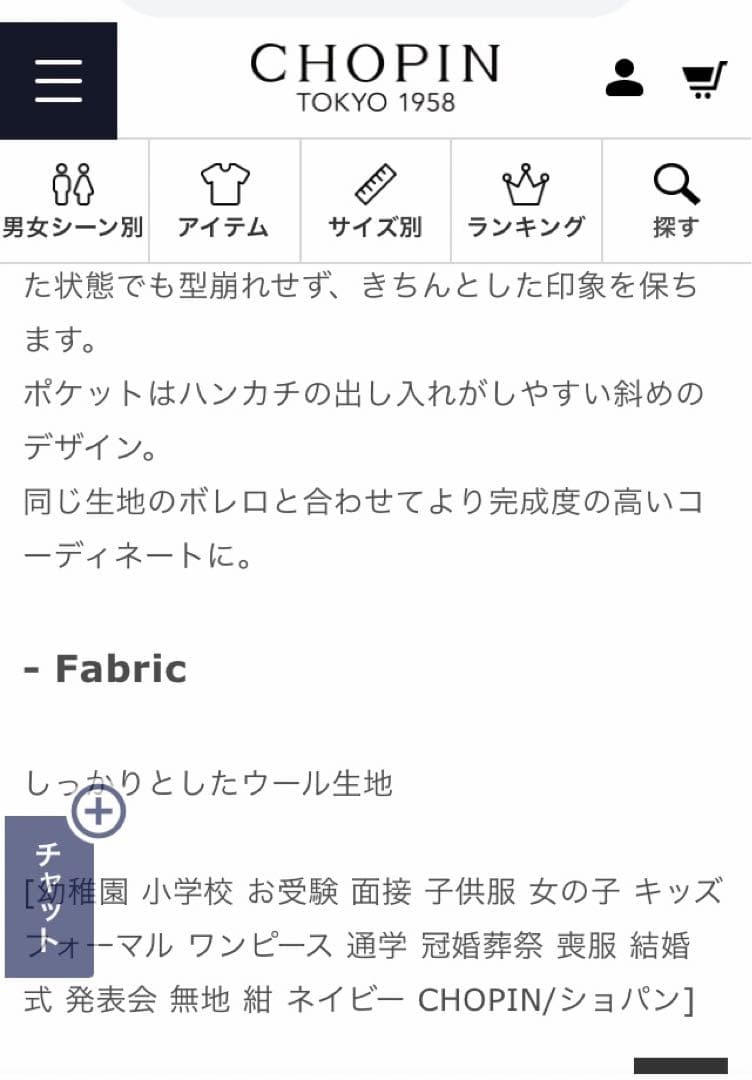
Task: Open the shopping cart
Action: point(703,77)
